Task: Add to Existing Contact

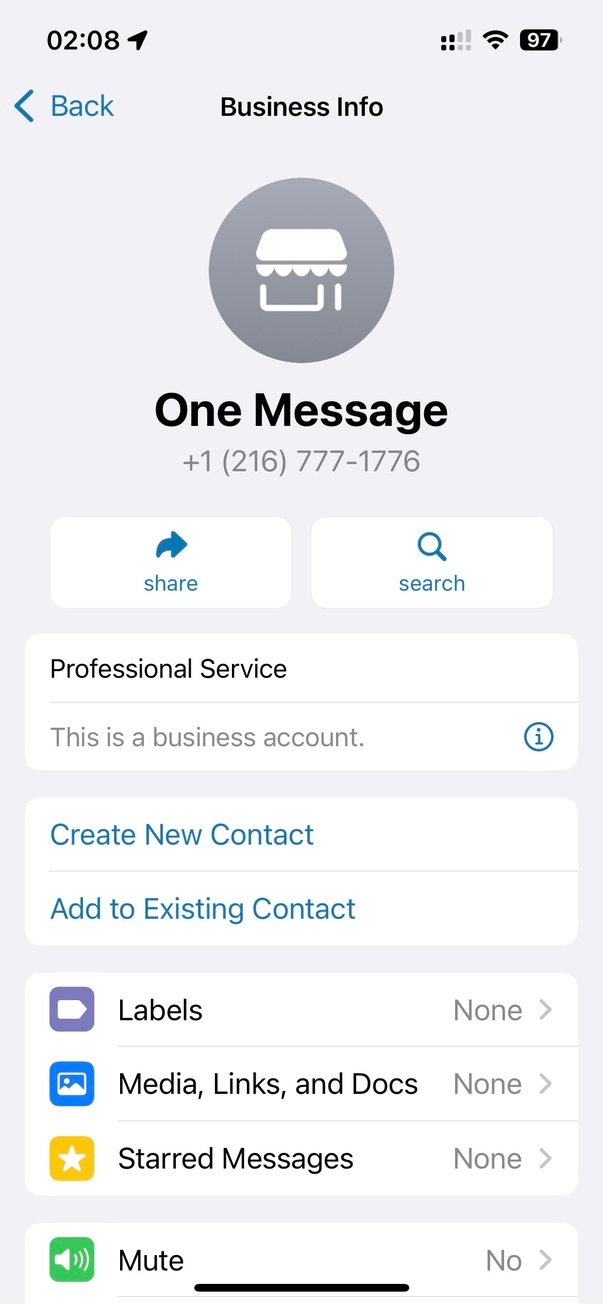Action: (x=203, y=909)
